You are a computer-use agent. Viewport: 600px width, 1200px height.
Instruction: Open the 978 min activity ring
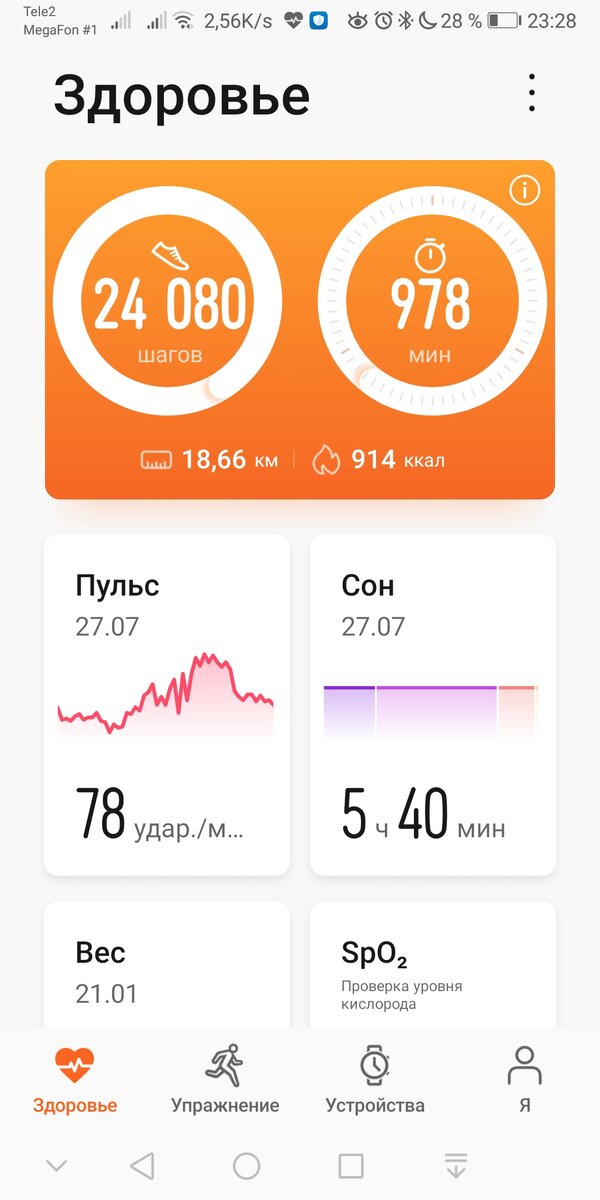click(x=431, y=301)
